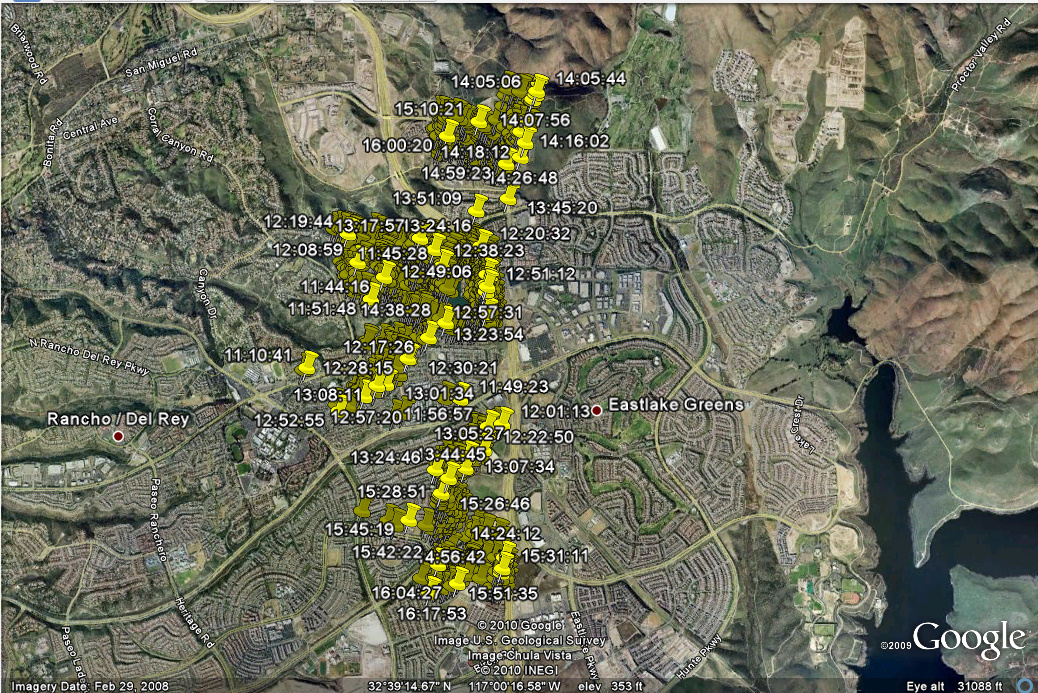
Task: Select the placemark labeled 11:10:41
Action: coord(308,362)
